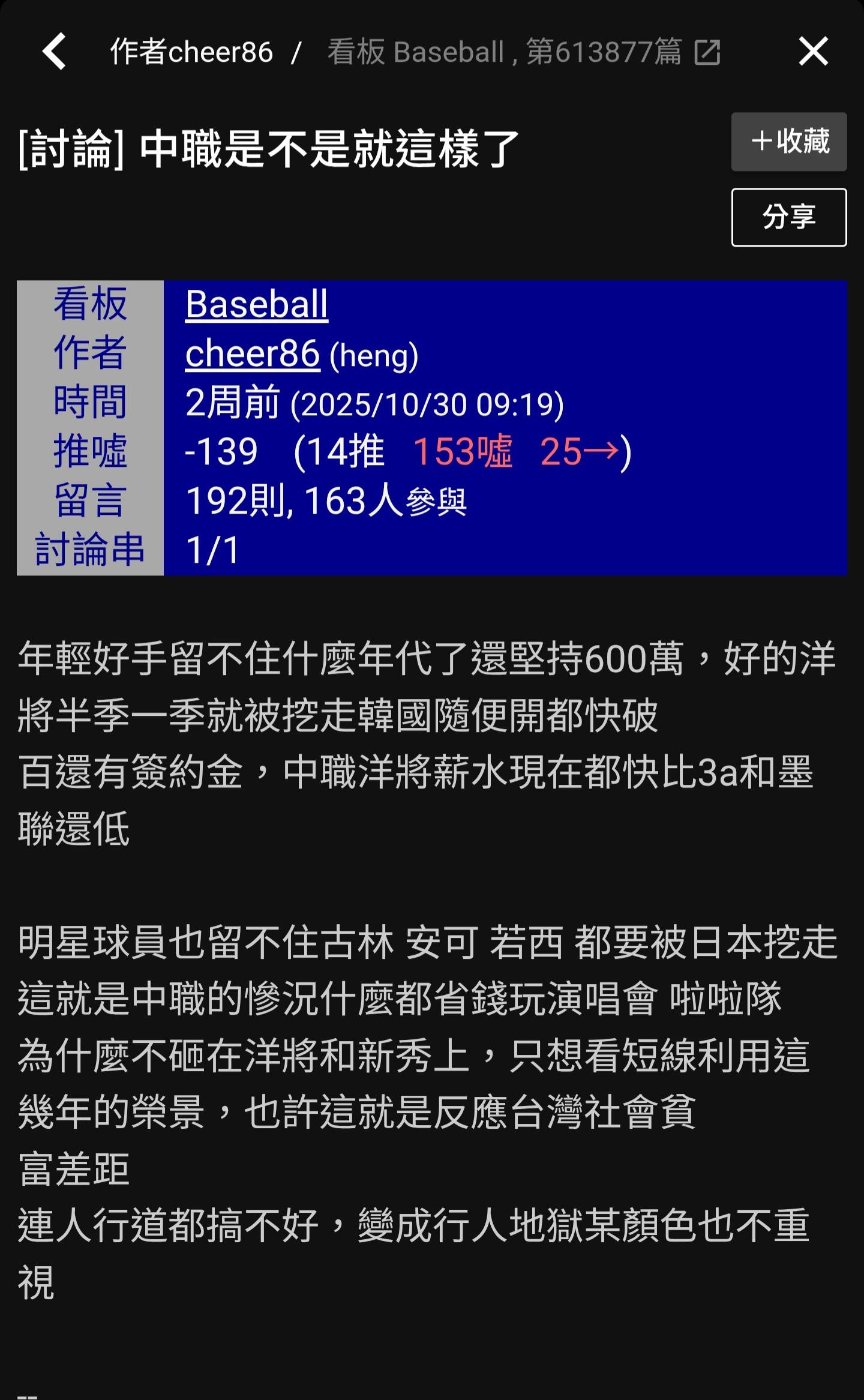This screenshot has width=864, height=1400.
Task: Tap the 分享 share button
Action: pyautogui.click(x=788, y=217)
